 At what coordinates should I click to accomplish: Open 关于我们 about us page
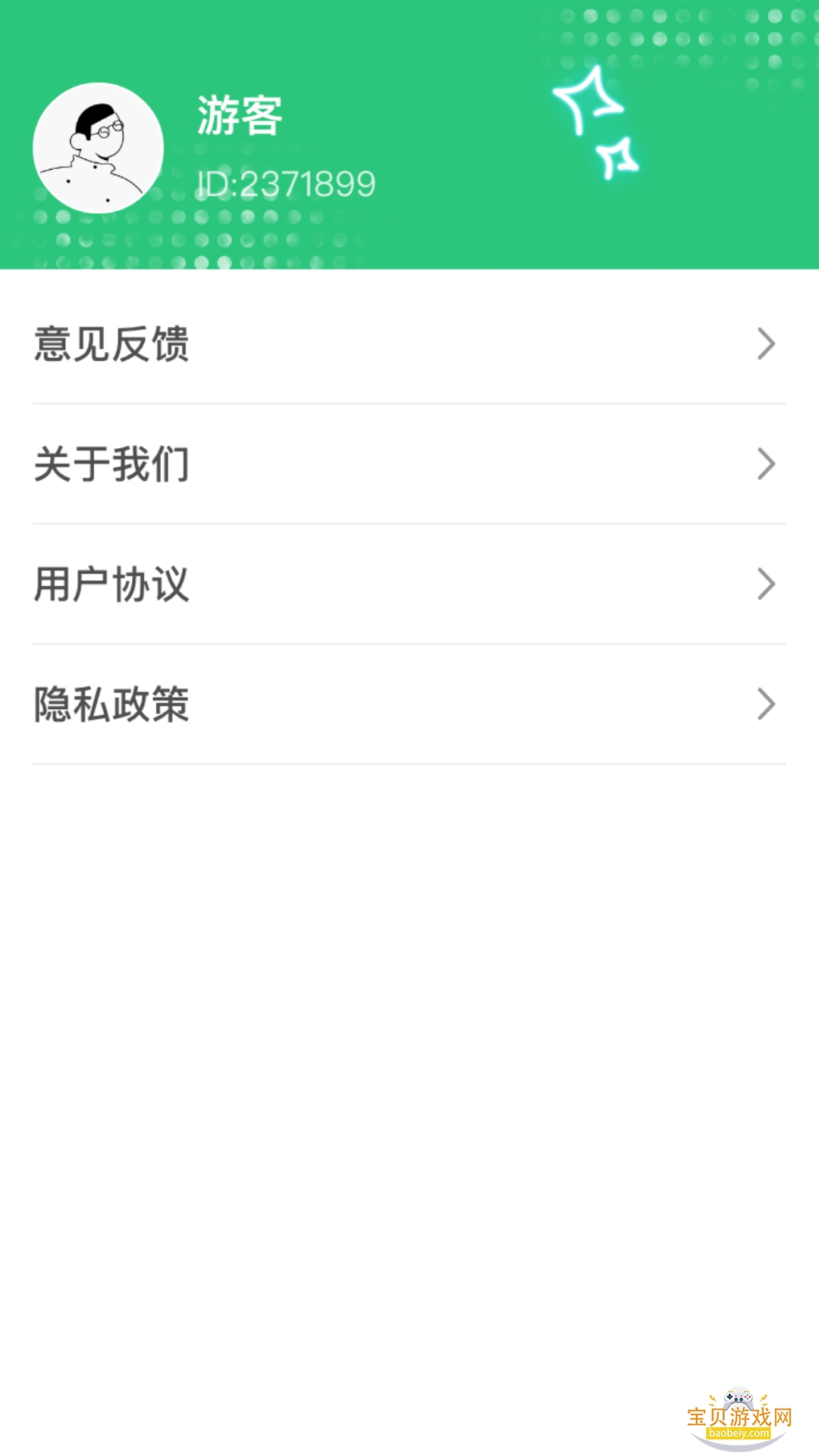tap(409, 463)
